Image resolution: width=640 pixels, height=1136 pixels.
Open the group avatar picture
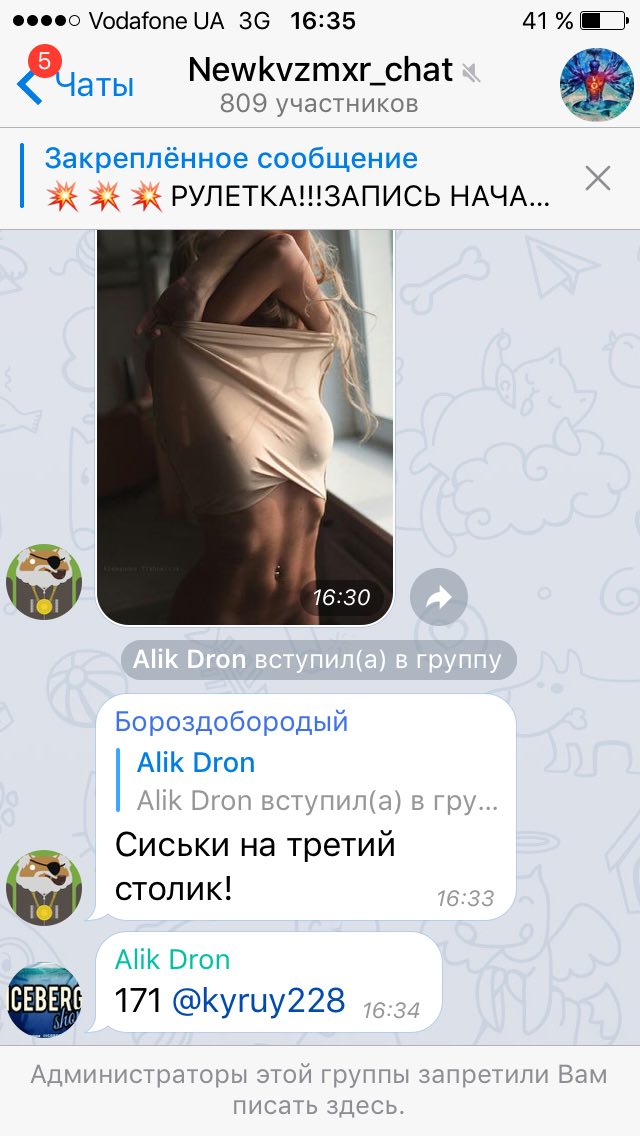[597, 85]
